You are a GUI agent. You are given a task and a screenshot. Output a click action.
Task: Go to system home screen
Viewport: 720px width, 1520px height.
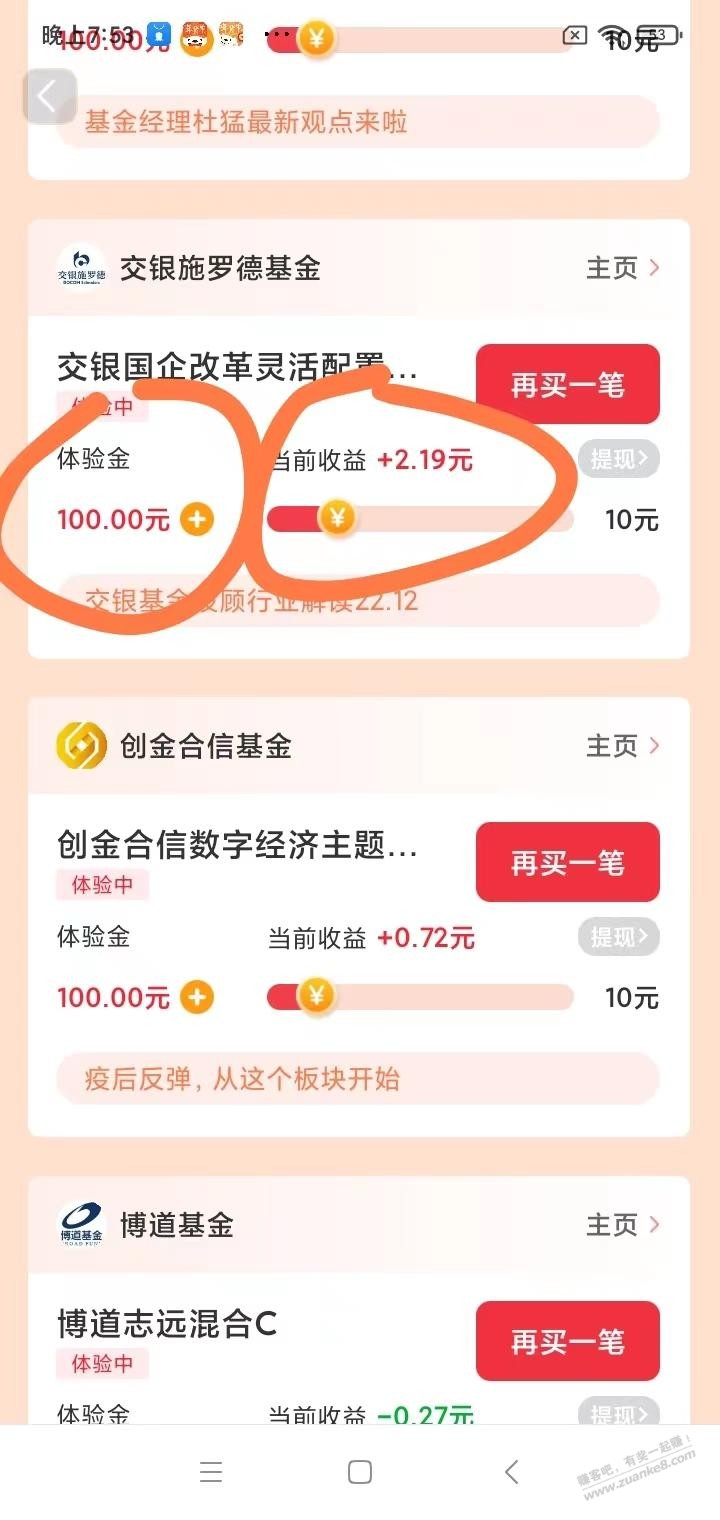(x=360, y=1472)
